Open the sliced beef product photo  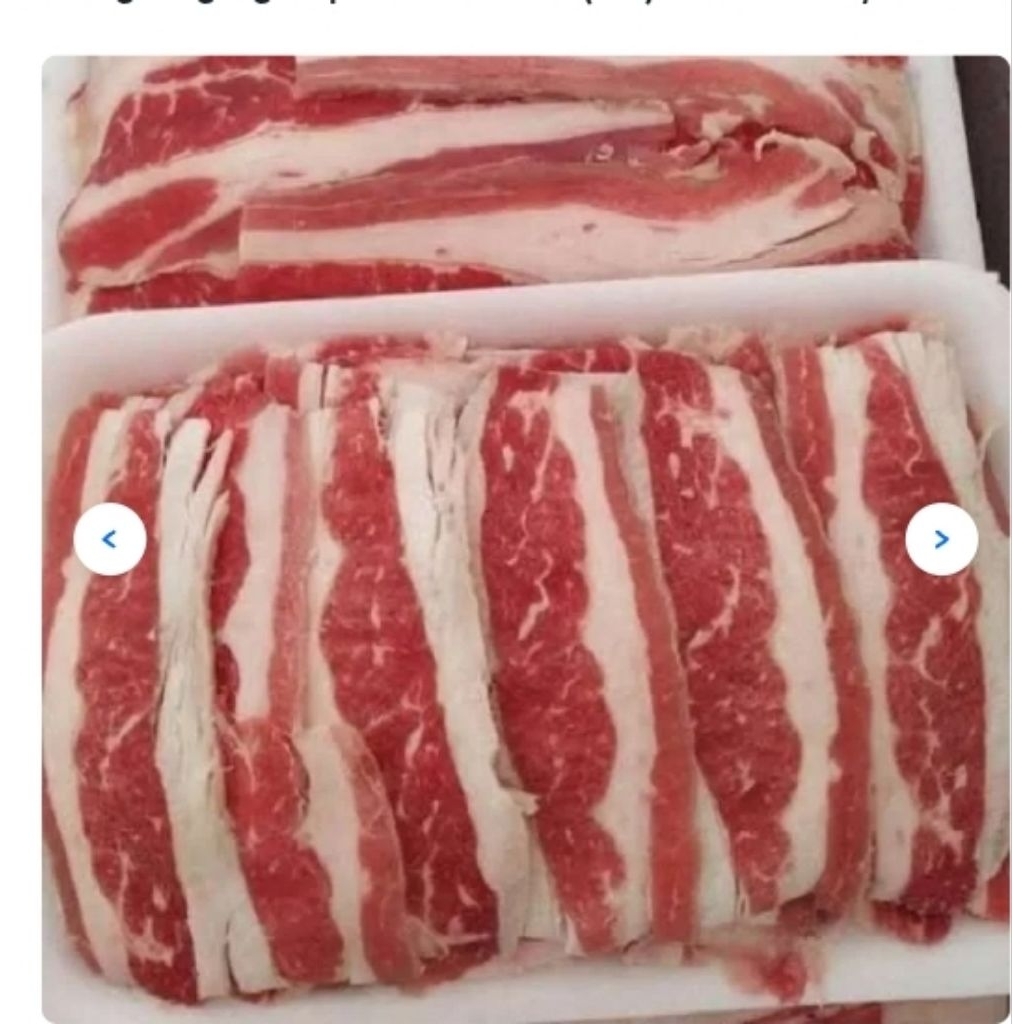point(525,650)
